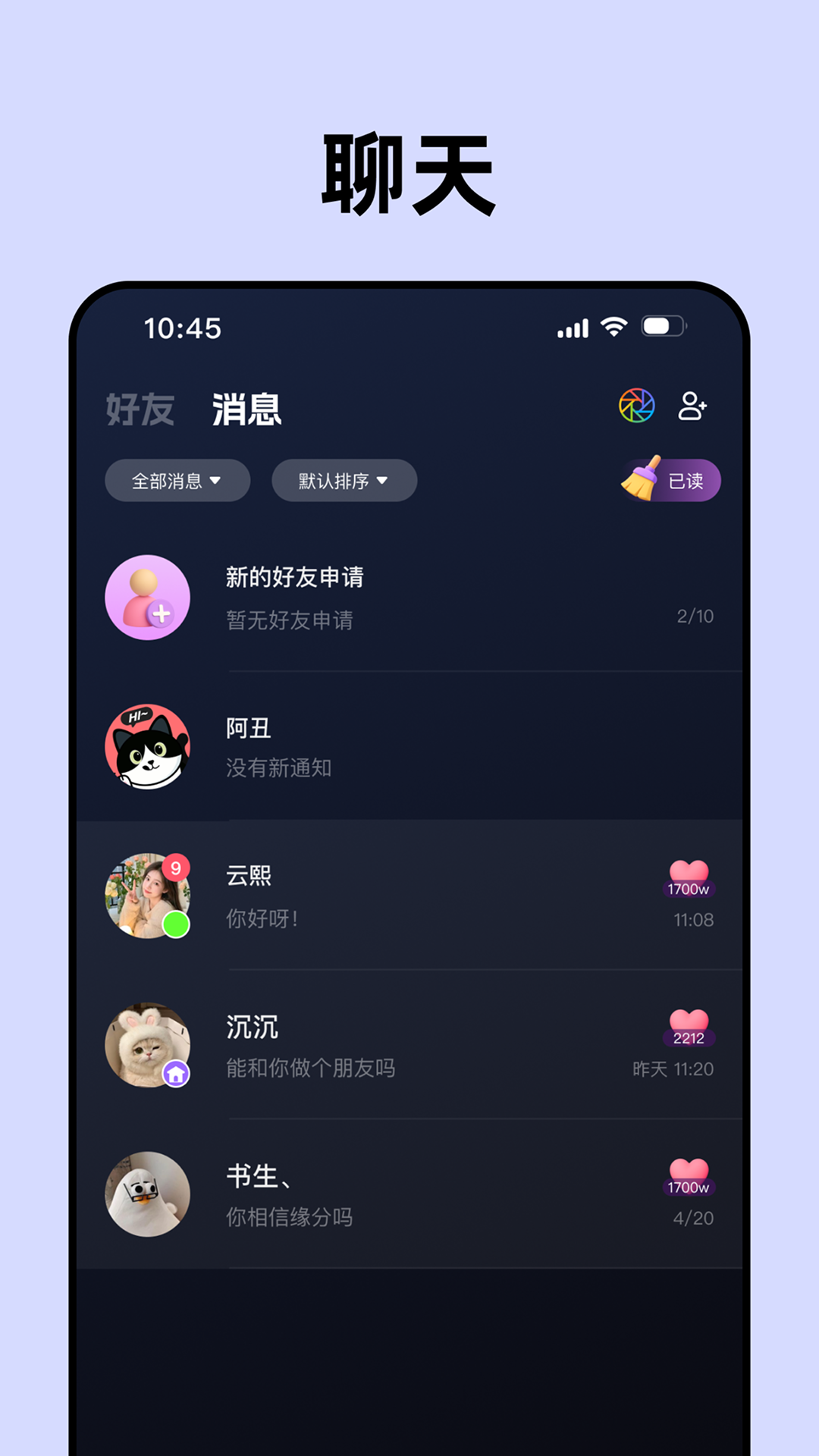Open the camera aperture icon
Screen dimensions: 819x1456
635,406
